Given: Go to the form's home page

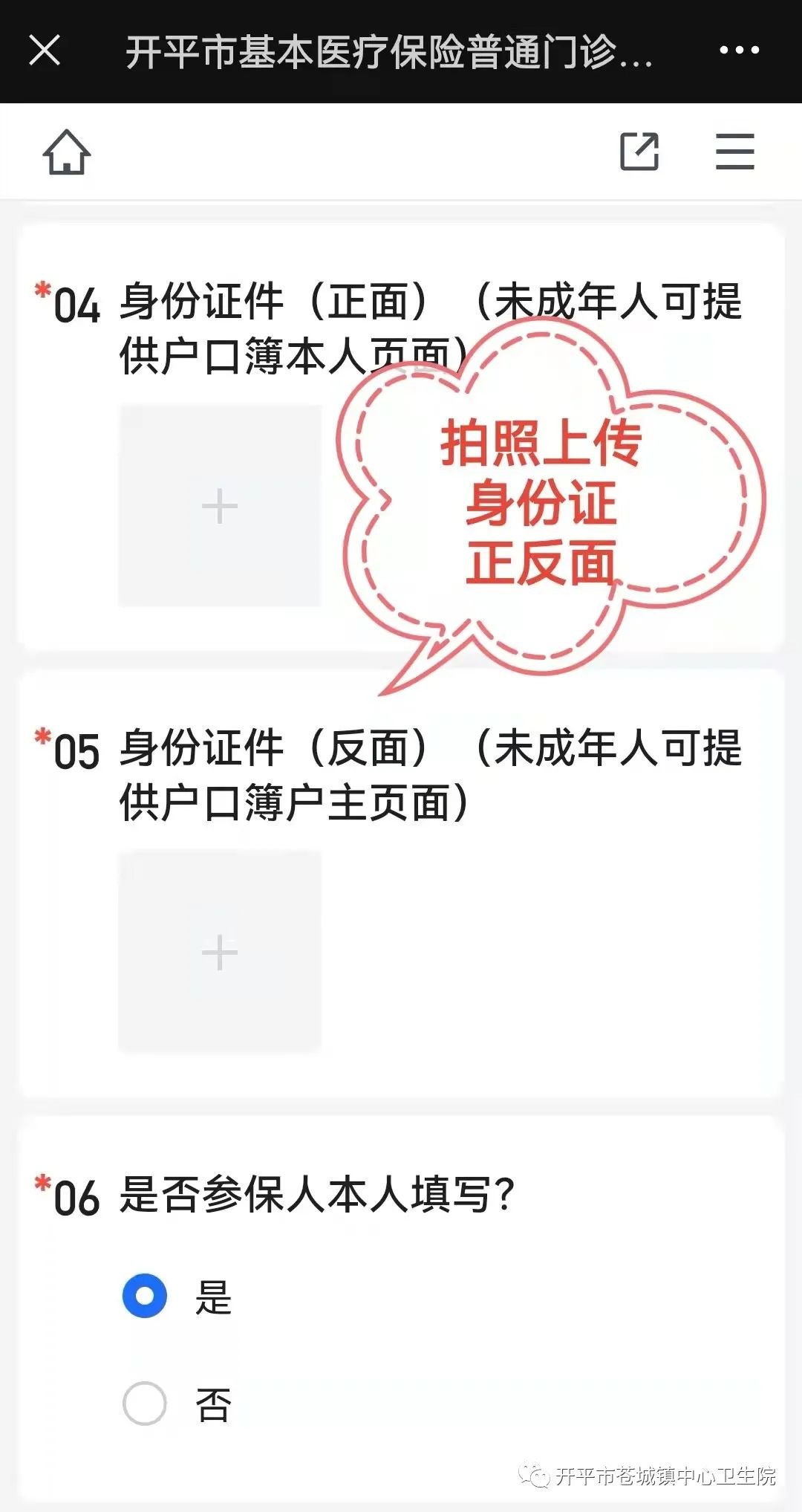Looking at the screenshot, I should (x=67, y=152).
